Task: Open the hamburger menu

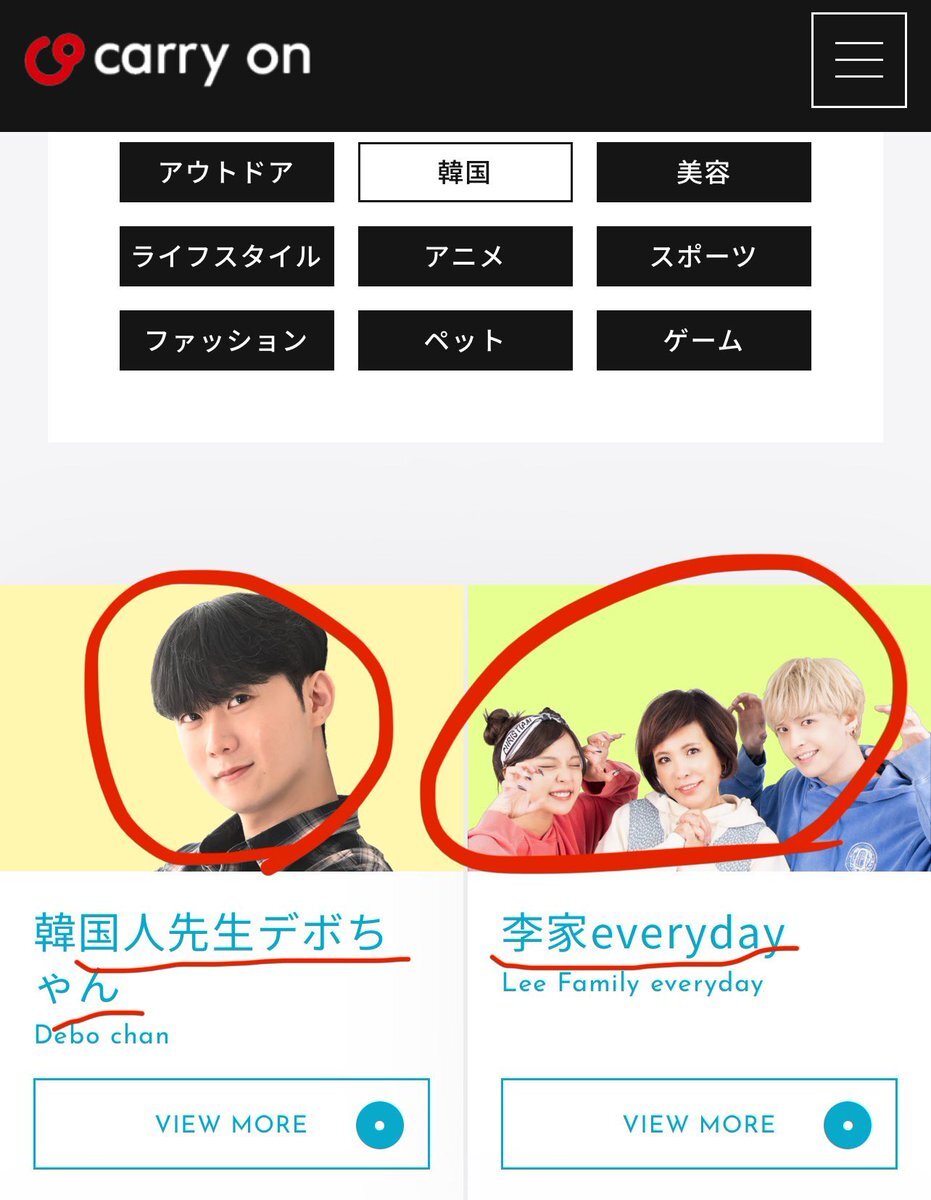Action: click(x=858, y=60)
